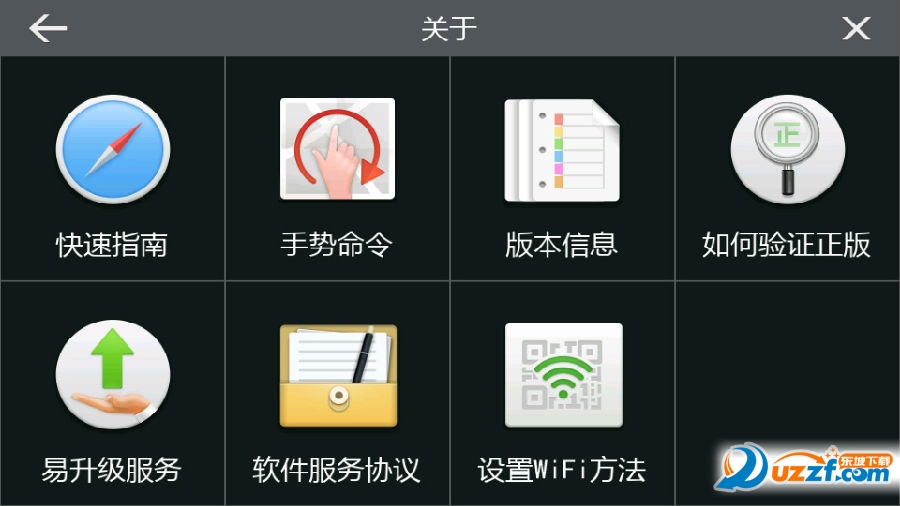Image resolution: width=900 pixels, height=506 pixels.
Task: Close the 关于 screen with the X
Action: point(856,28)
